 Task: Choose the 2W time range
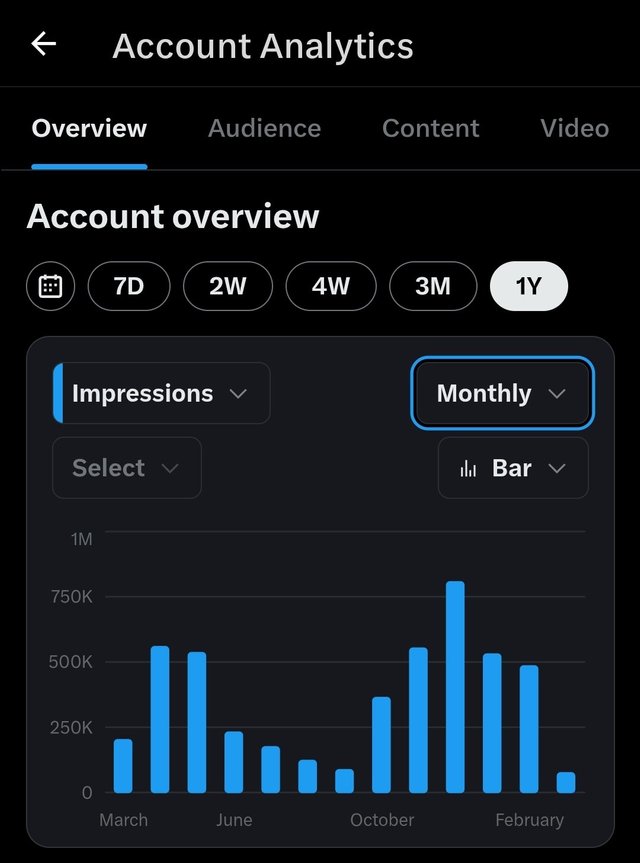pyautogui.click(x=227, y=287)
